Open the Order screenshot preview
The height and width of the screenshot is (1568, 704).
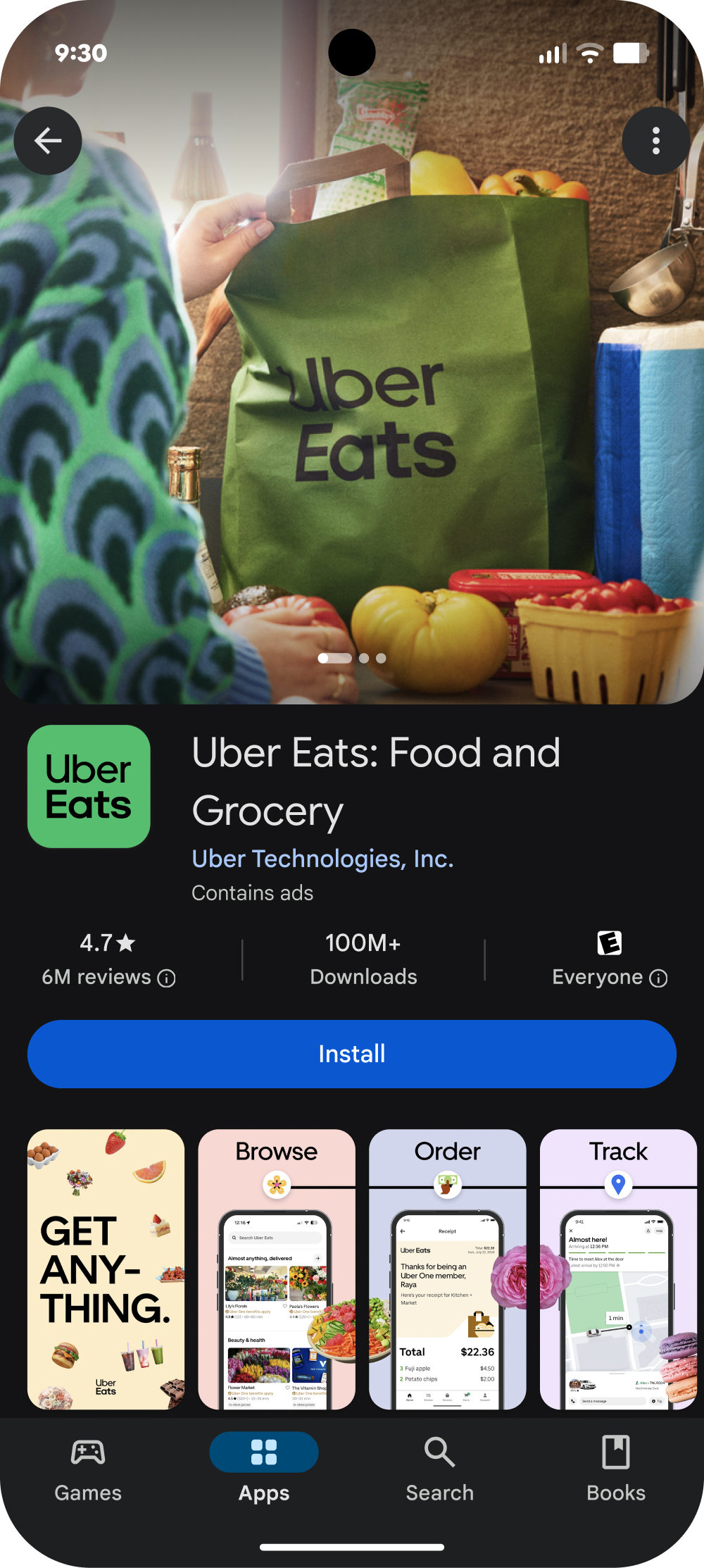click(447, 1269)
